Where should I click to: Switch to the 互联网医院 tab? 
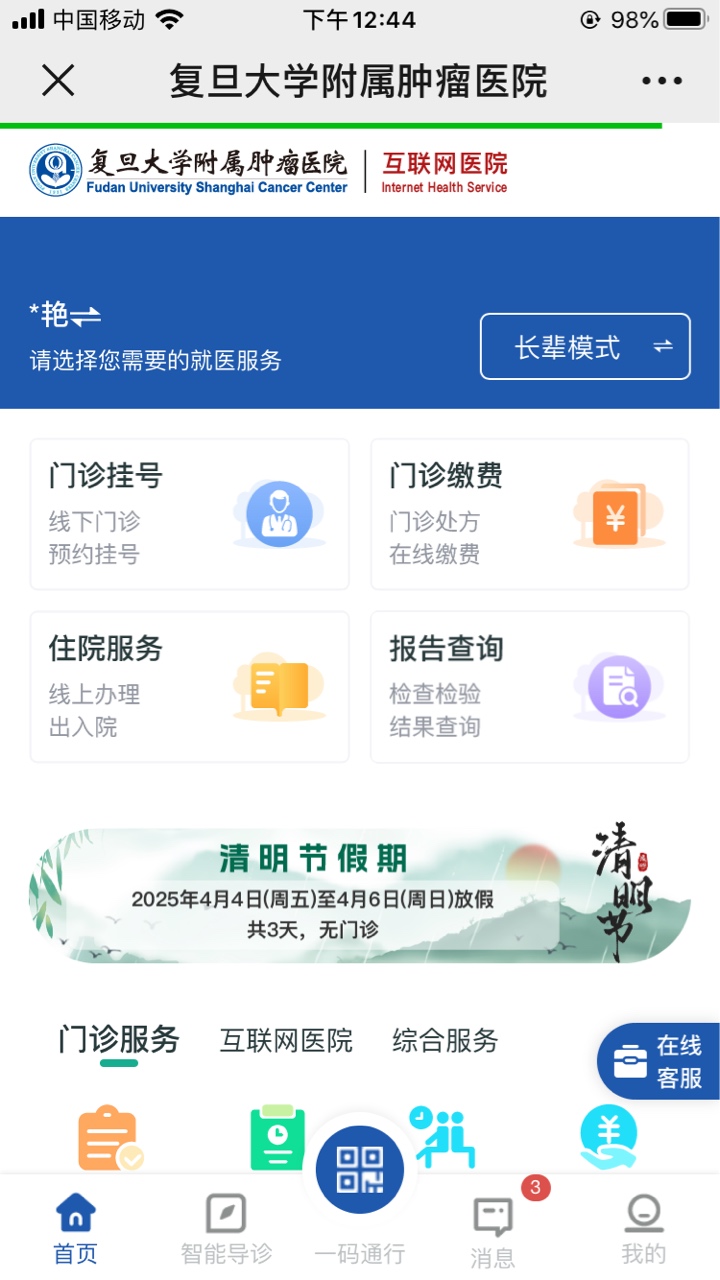(286, 1041)
